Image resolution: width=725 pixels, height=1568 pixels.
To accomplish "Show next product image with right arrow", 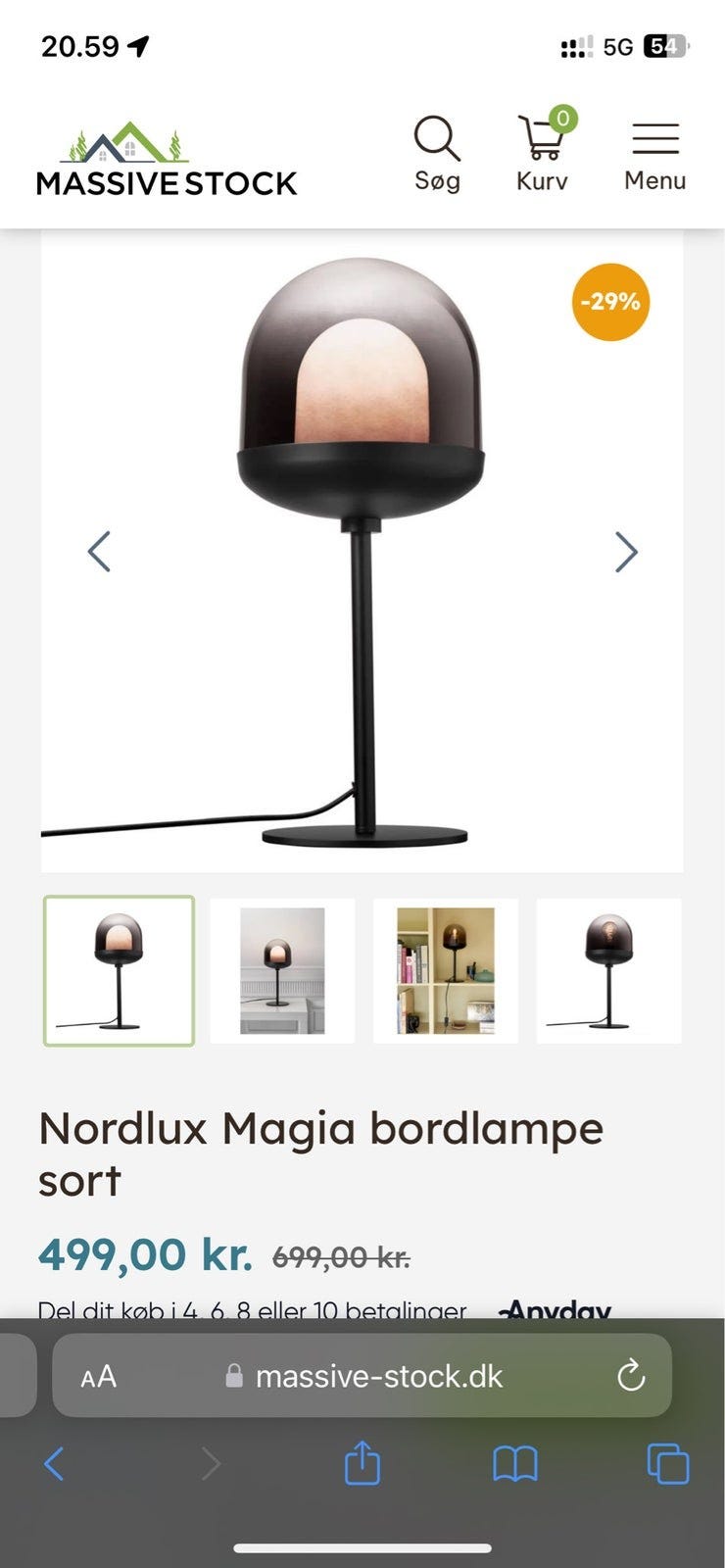I will point(625,552).
